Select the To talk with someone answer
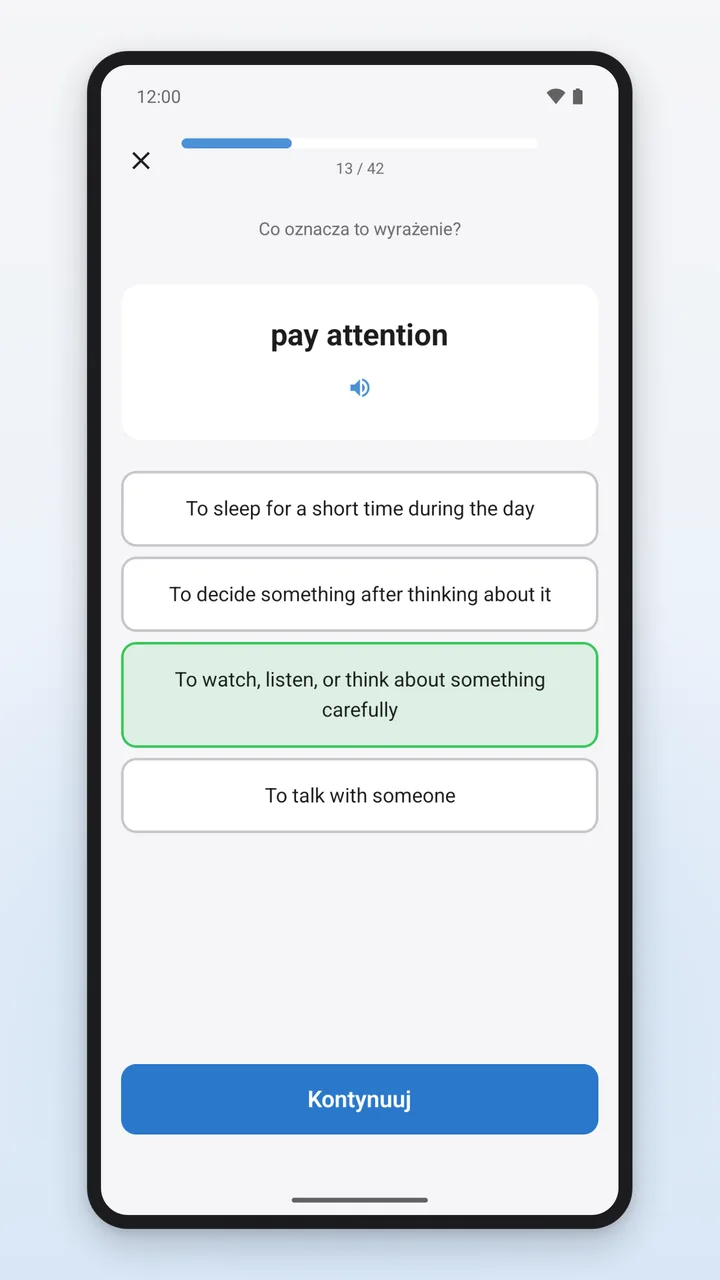Screen dimensions: 720x1280 coord(360,796)
